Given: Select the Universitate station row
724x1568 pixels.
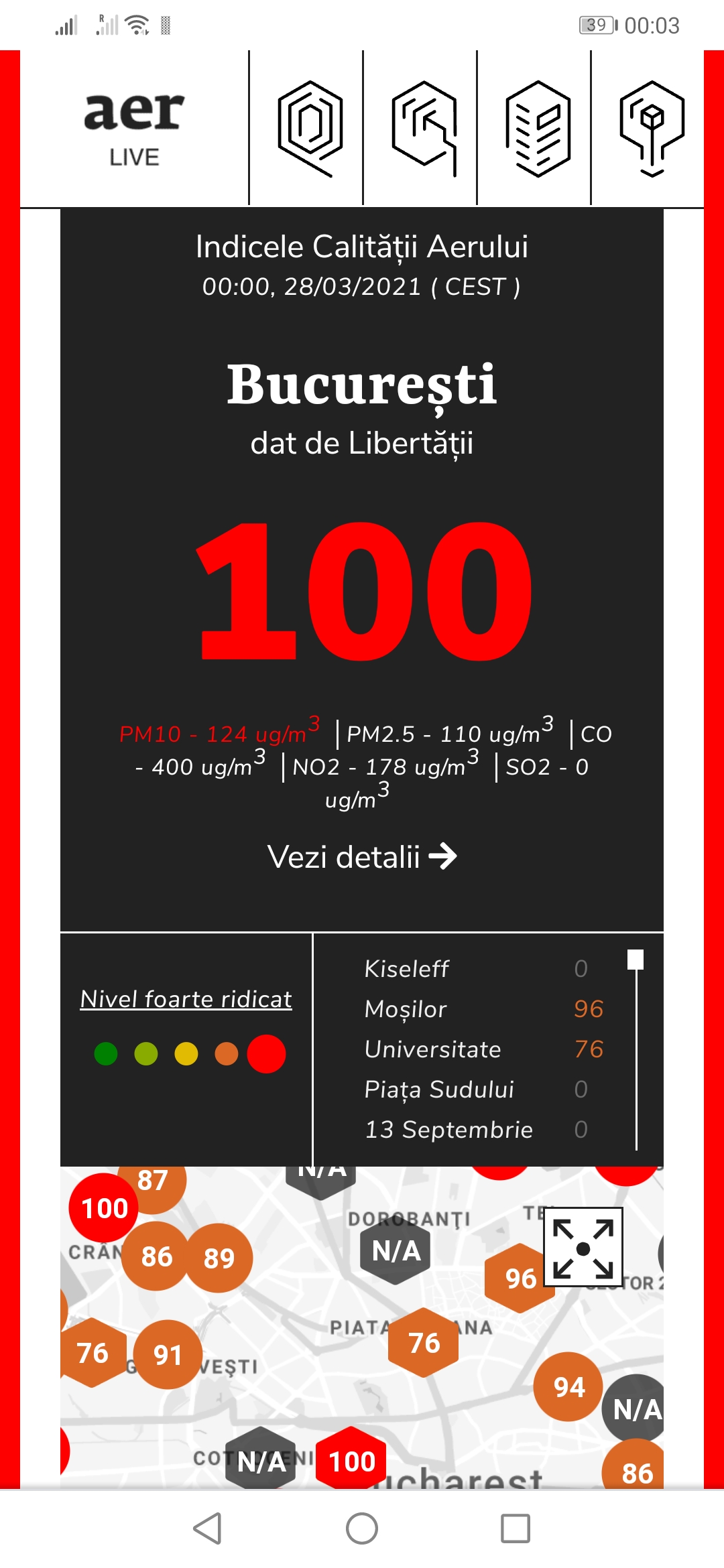Looking at the screenshot, I should click(x=475, y=1049).
